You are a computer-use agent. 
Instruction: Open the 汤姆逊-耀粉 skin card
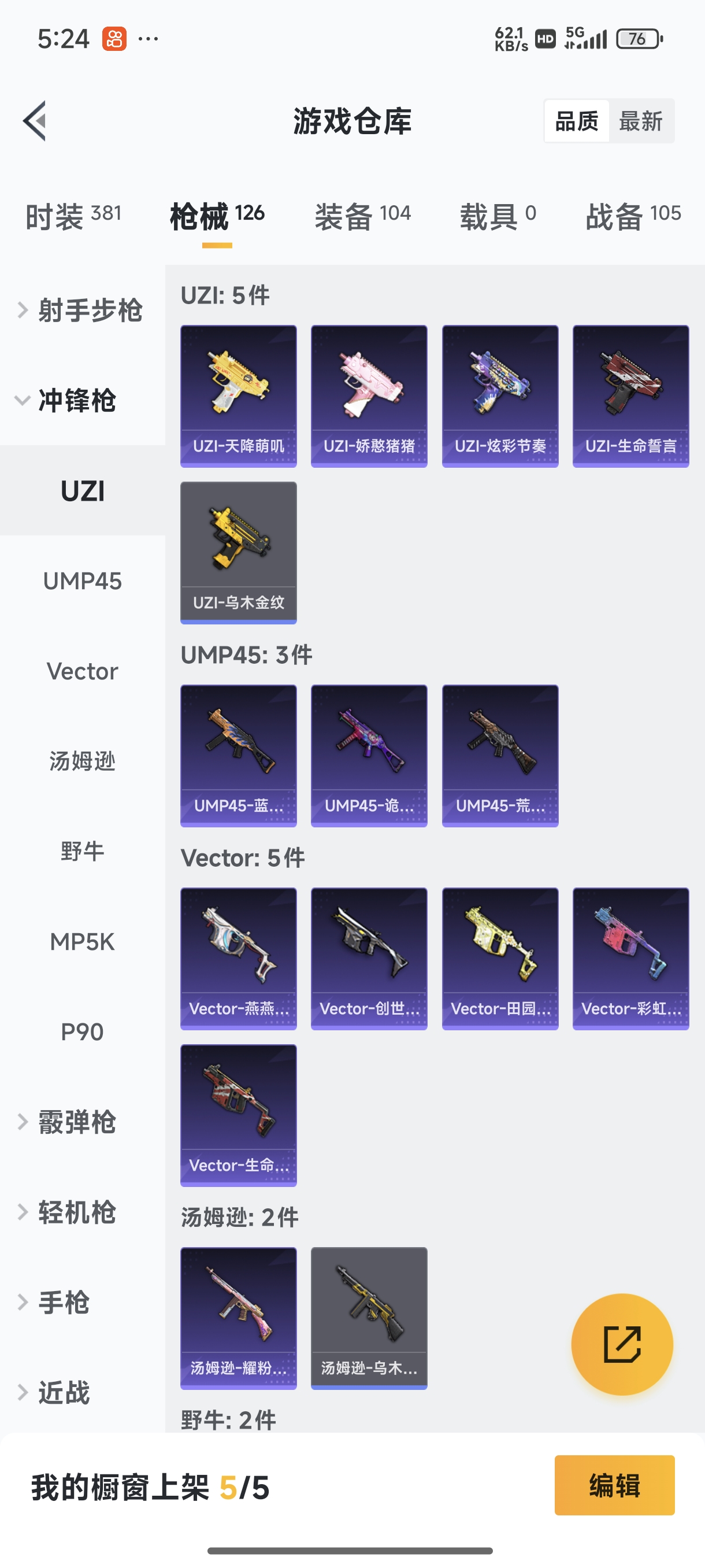pyautogui.click(x=239, y=1318)
